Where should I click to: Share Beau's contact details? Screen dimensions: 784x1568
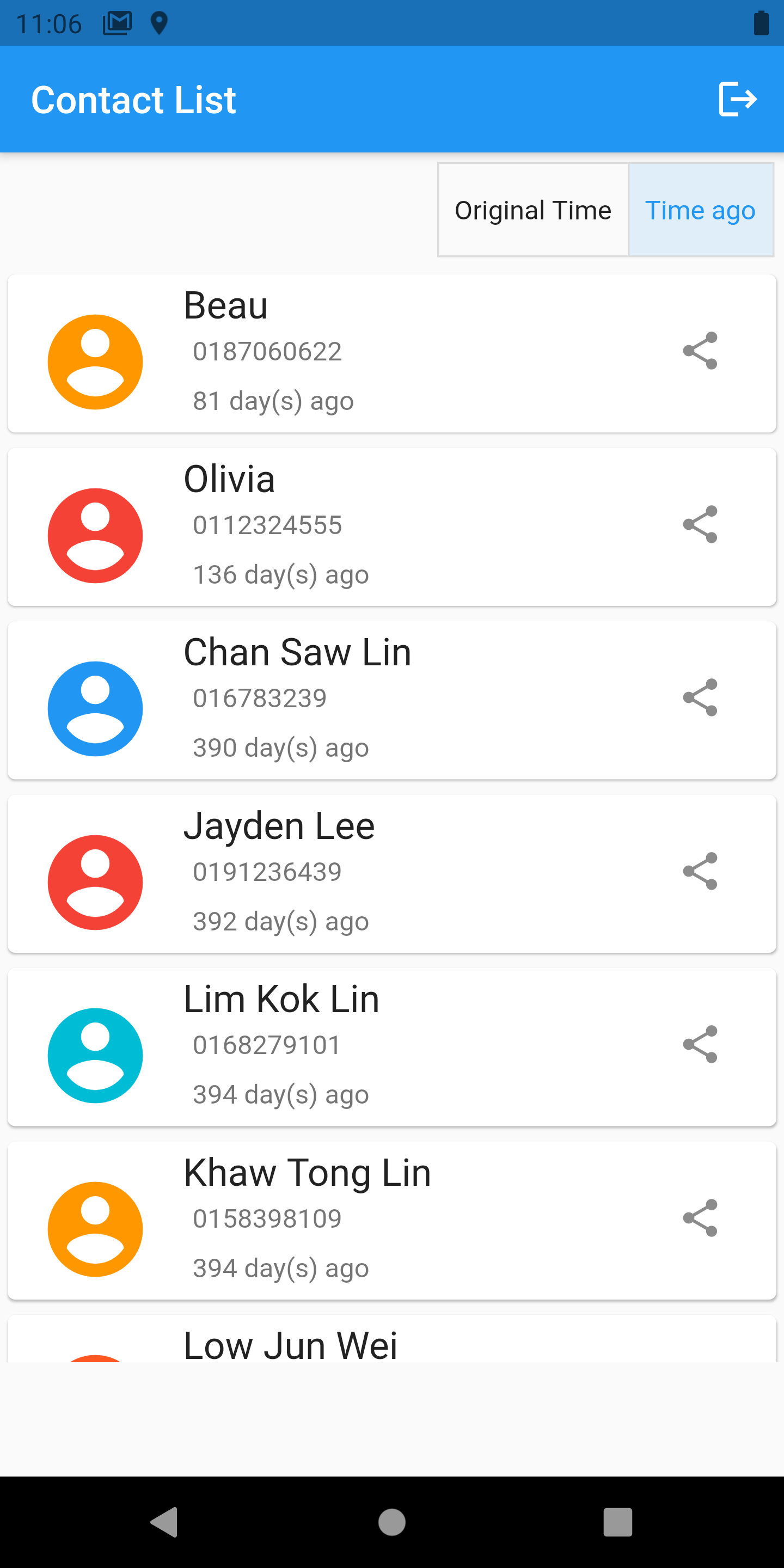700,351
